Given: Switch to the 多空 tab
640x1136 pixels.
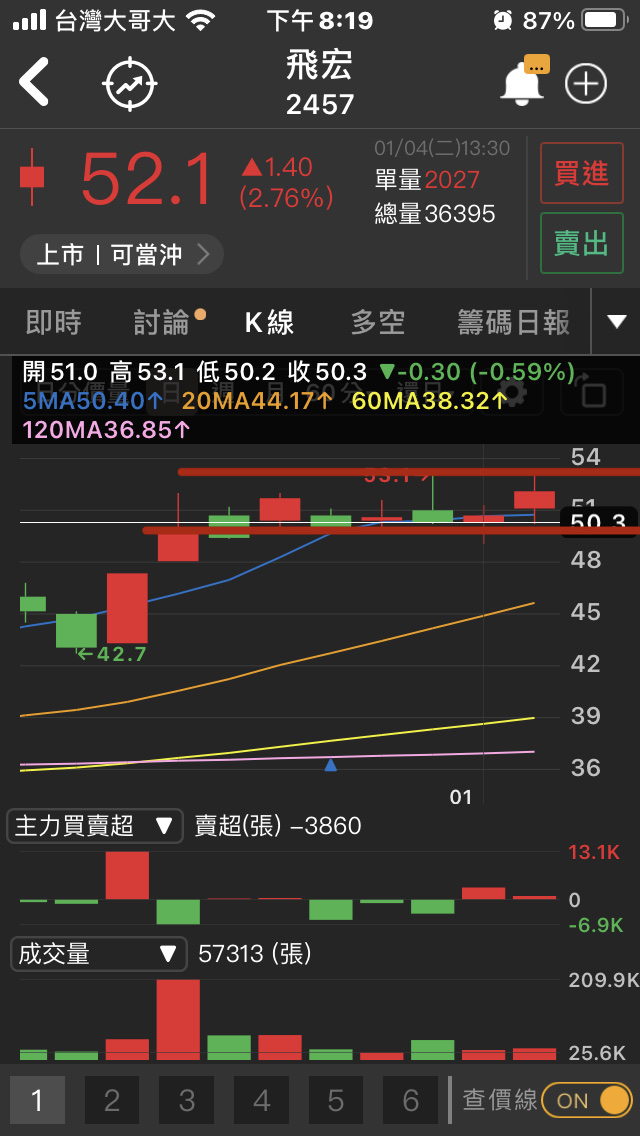Looking at the screenshot, I should pyautogui.click(x=378, y=322).
